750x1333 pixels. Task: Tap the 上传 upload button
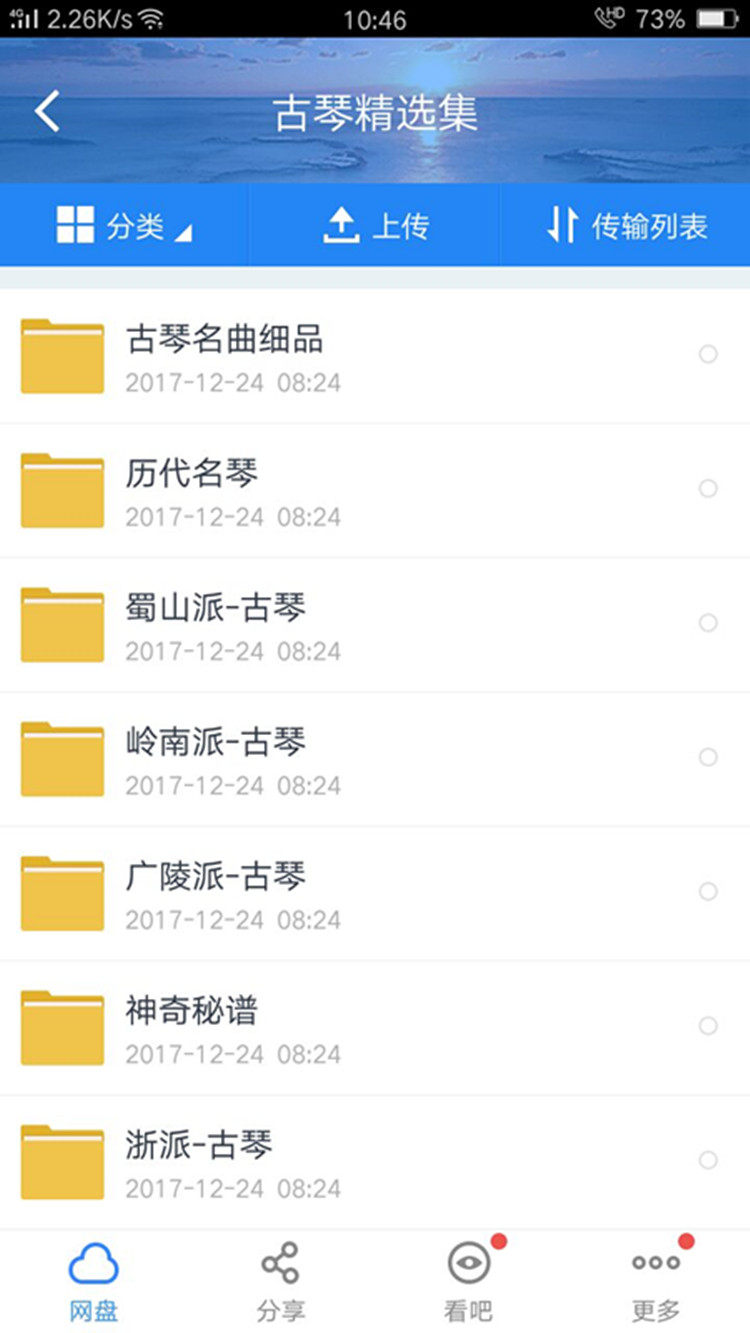pos(375,226)
